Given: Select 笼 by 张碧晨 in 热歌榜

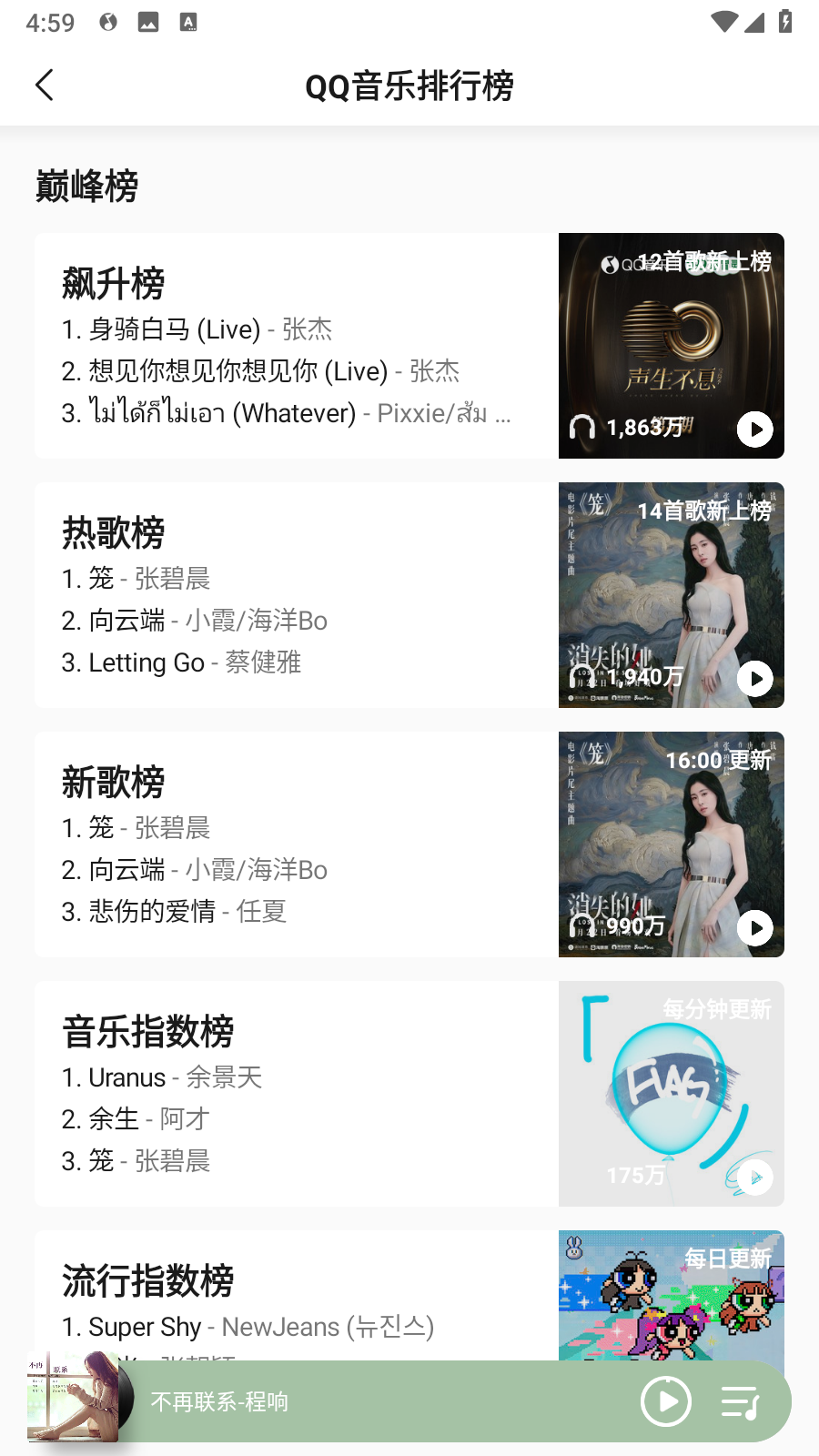Looking at the screenshot, I should click(x=136, y=578).
